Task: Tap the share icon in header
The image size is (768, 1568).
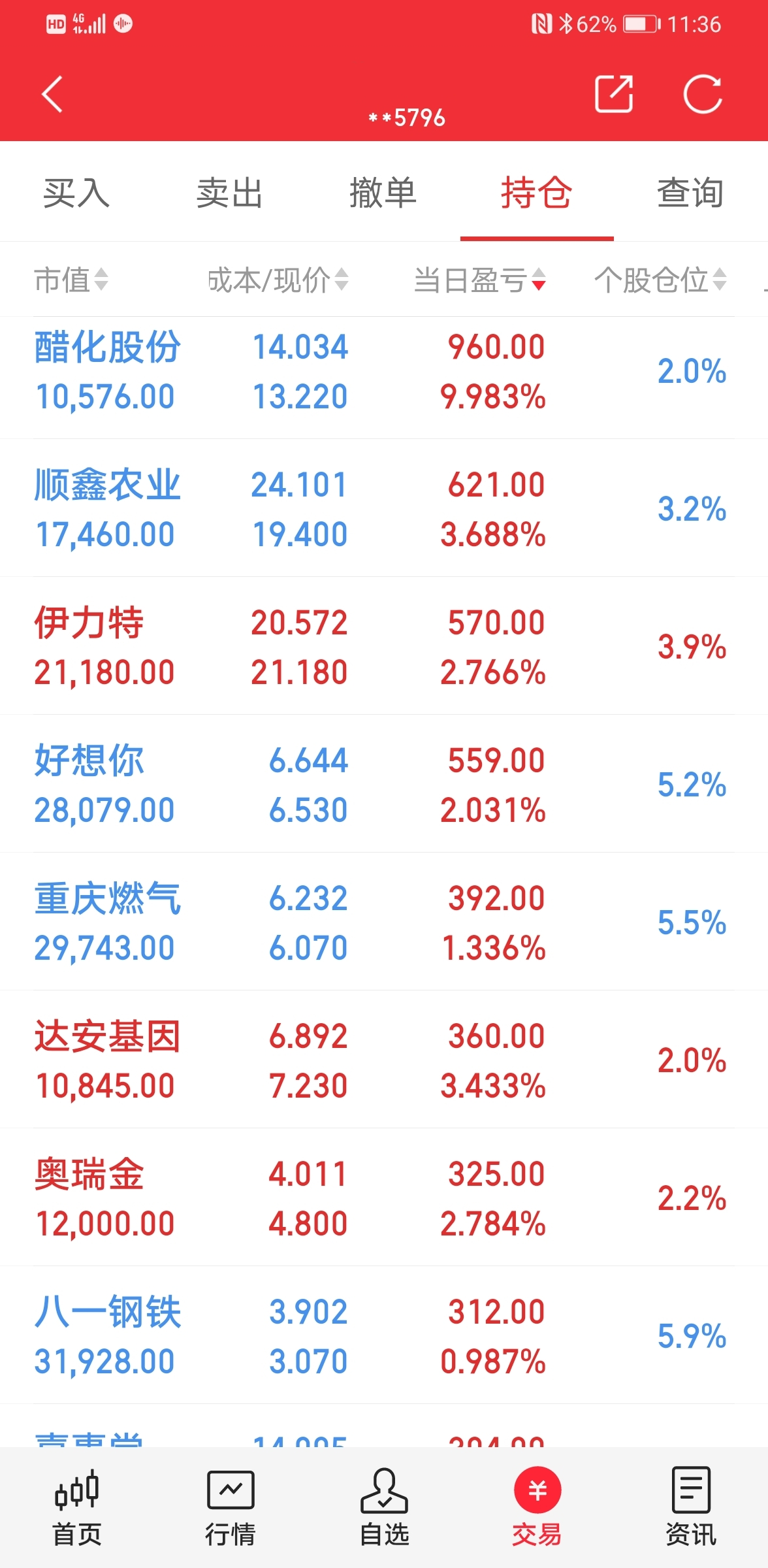Action: (614, 94)
